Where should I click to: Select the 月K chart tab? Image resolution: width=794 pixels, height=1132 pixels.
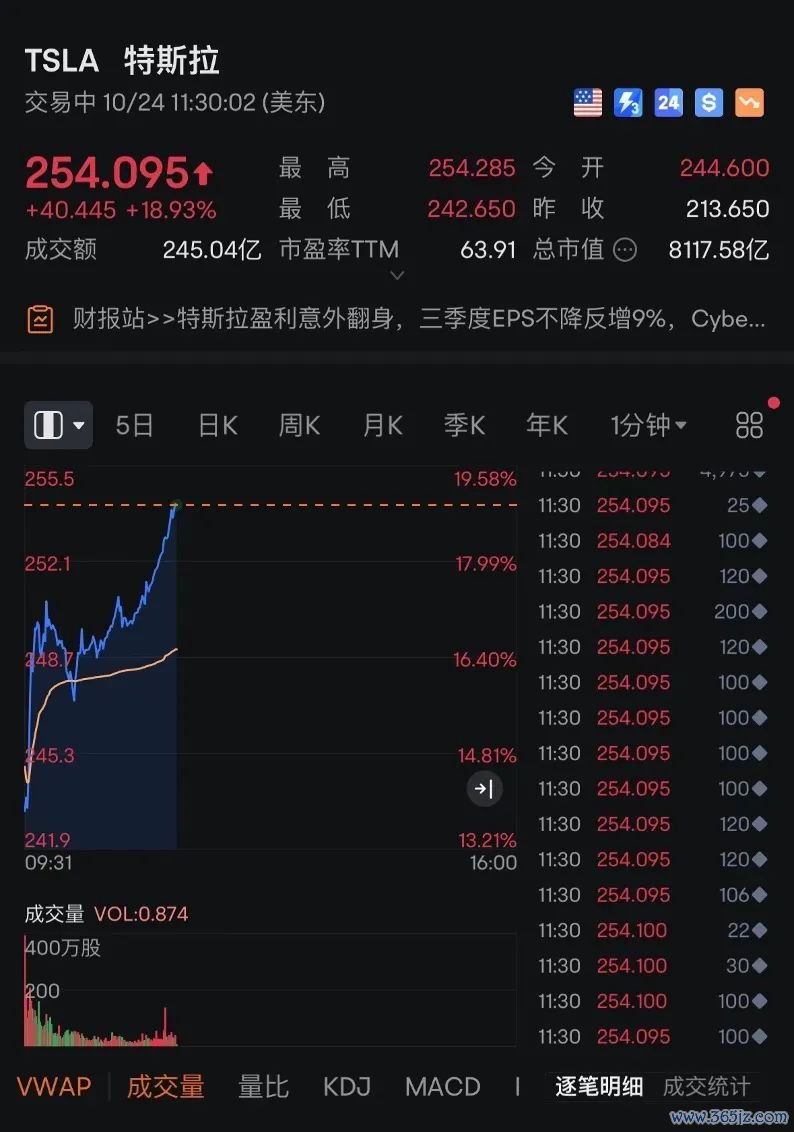coord(382,425)
